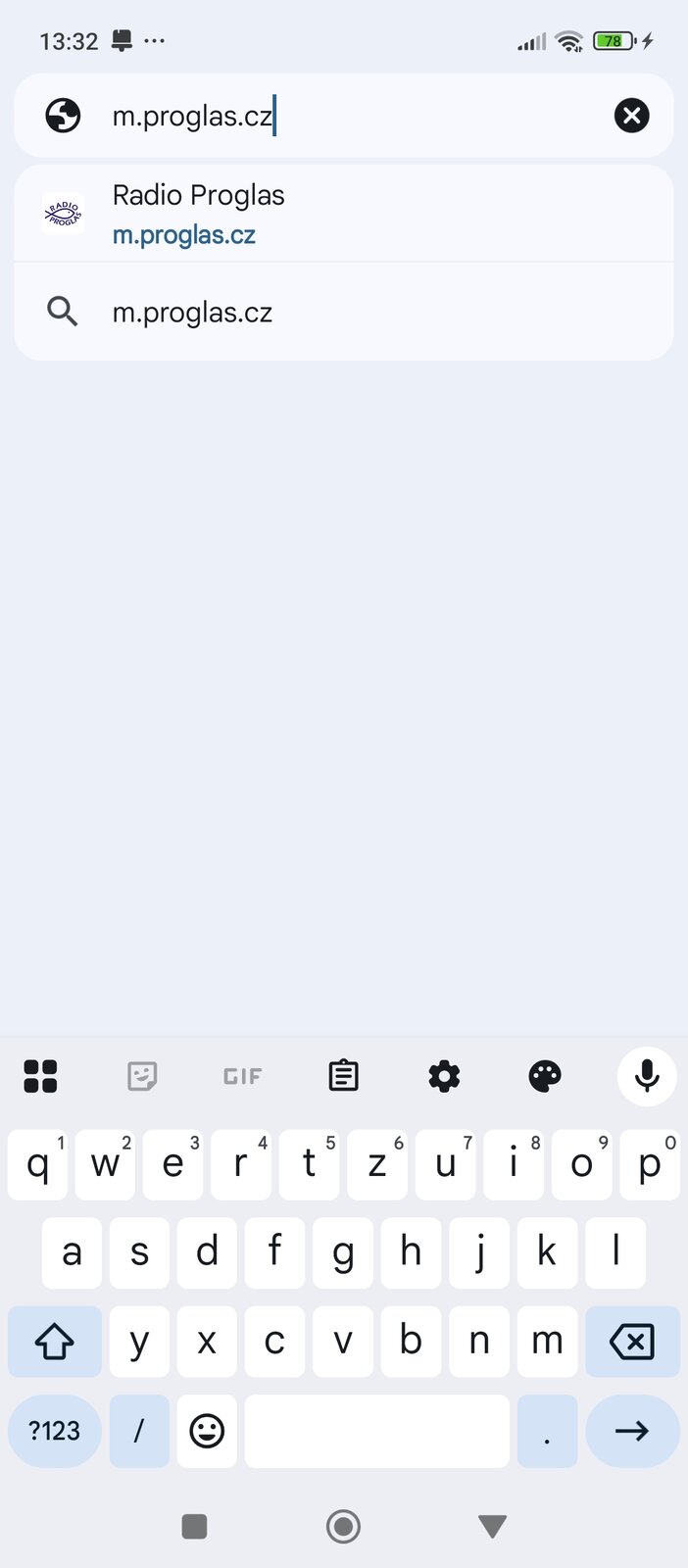Image resolution: width=688 pixels, height=1568 pixels.
Task: Type a slash with the / key
Action: pos(139,1431)
